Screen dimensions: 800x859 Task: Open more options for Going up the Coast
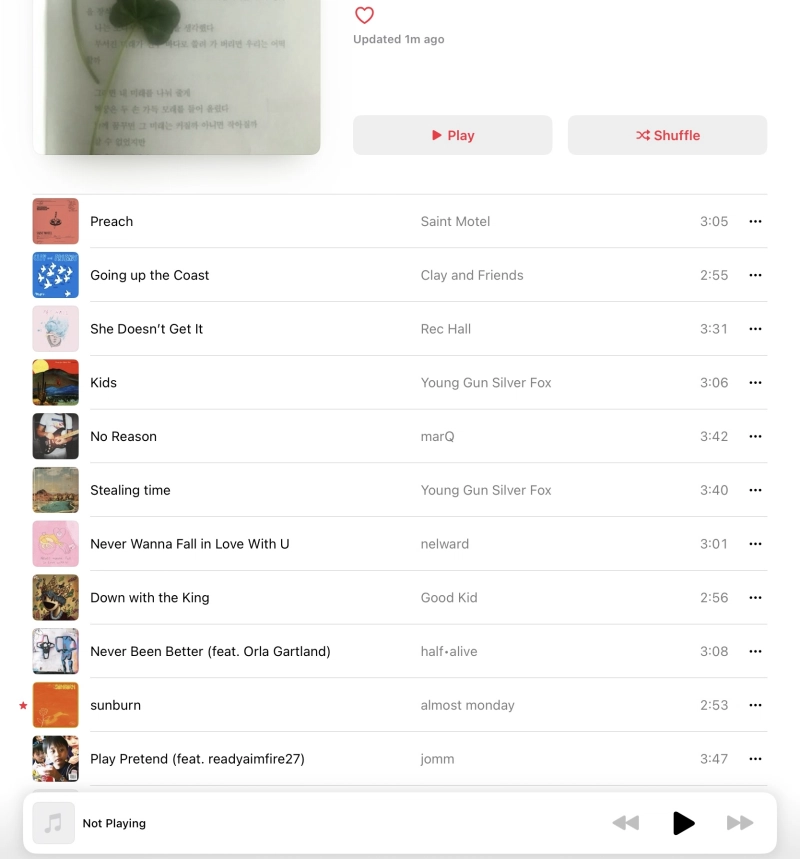[x=755, y=275]
